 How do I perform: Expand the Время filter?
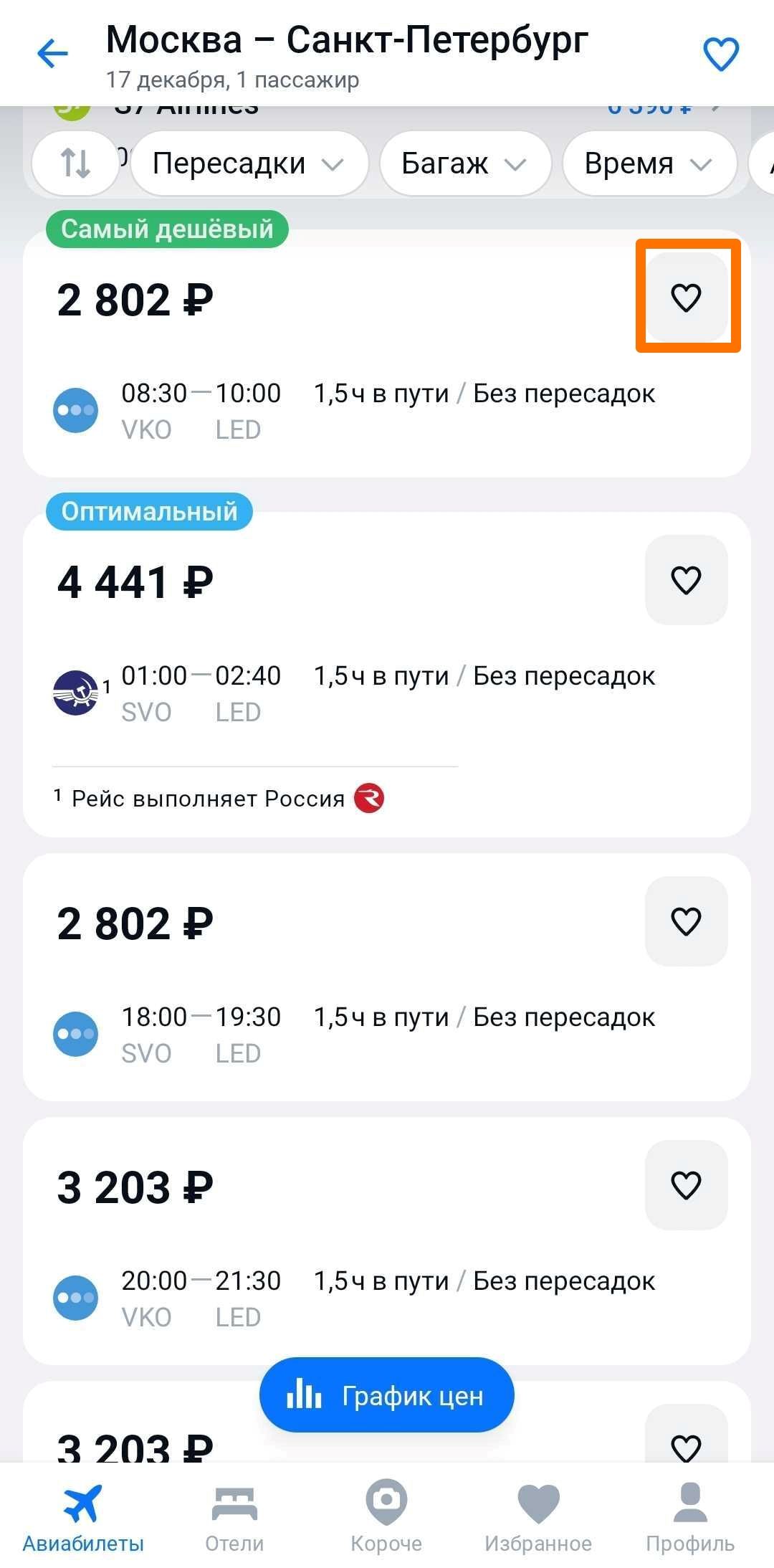(649, 163)
